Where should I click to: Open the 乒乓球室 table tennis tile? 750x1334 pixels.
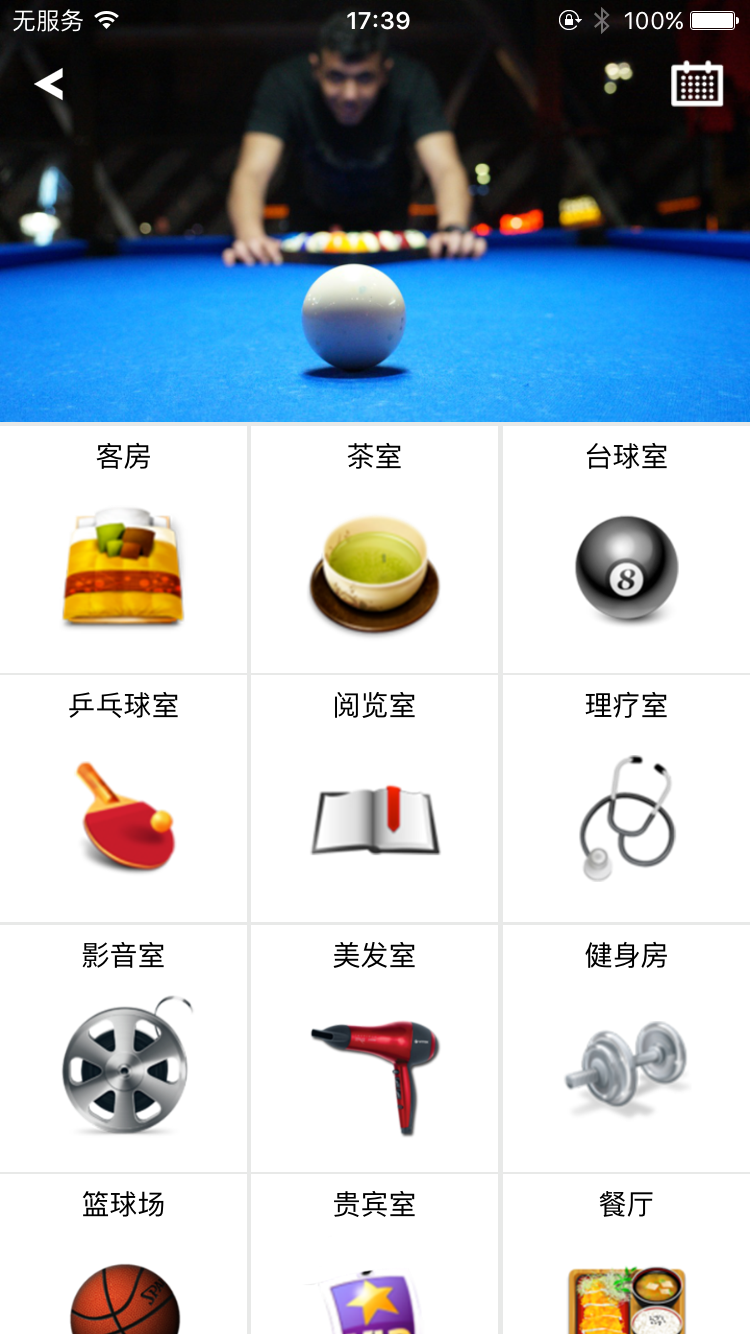[123, 799]
